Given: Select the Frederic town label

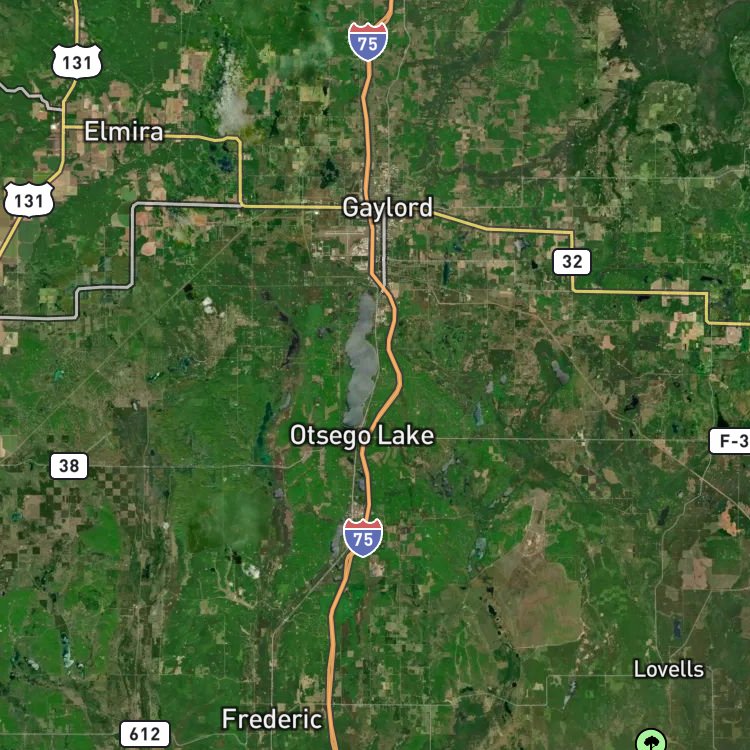Looking at the screenshot, I should coord(272,719).
